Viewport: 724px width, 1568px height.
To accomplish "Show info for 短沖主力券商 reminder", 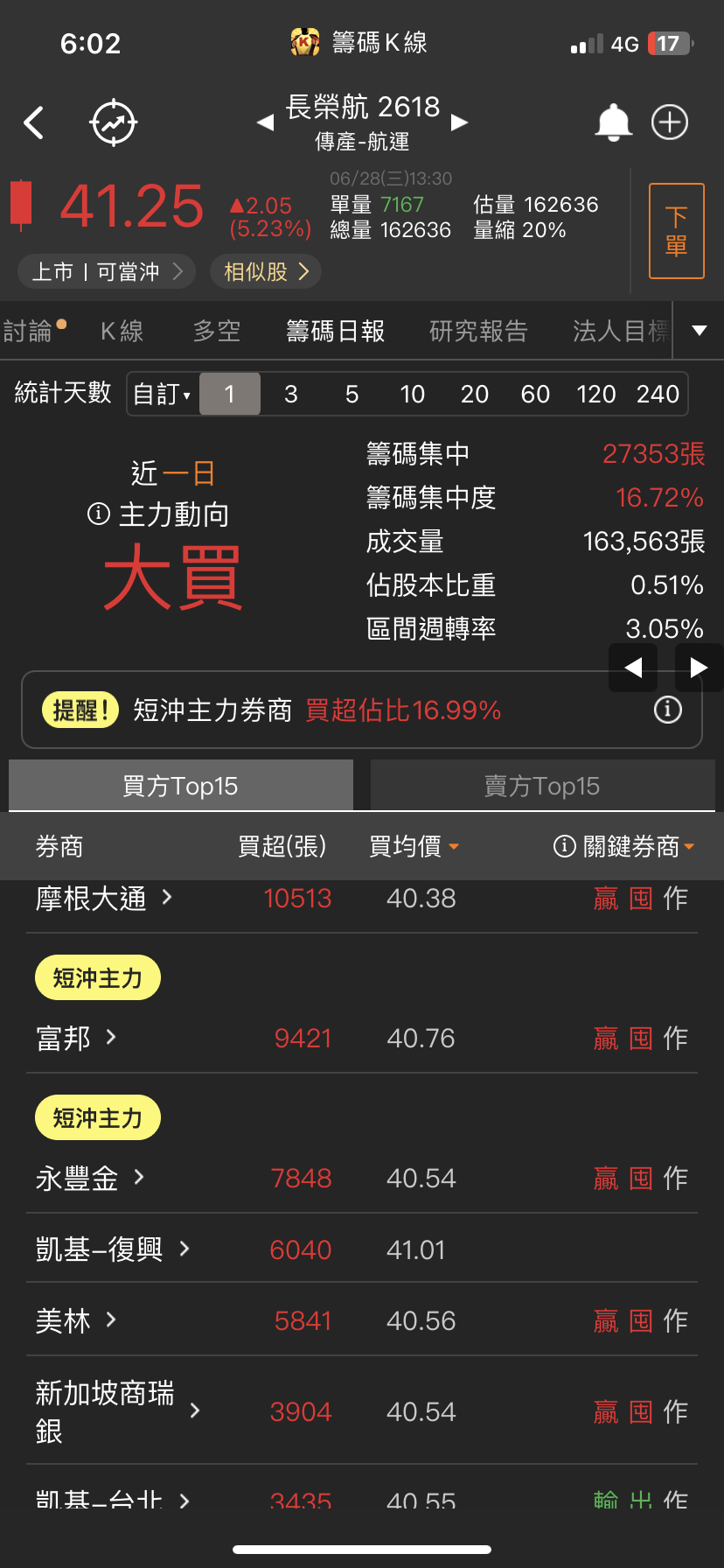I will 668,710.
